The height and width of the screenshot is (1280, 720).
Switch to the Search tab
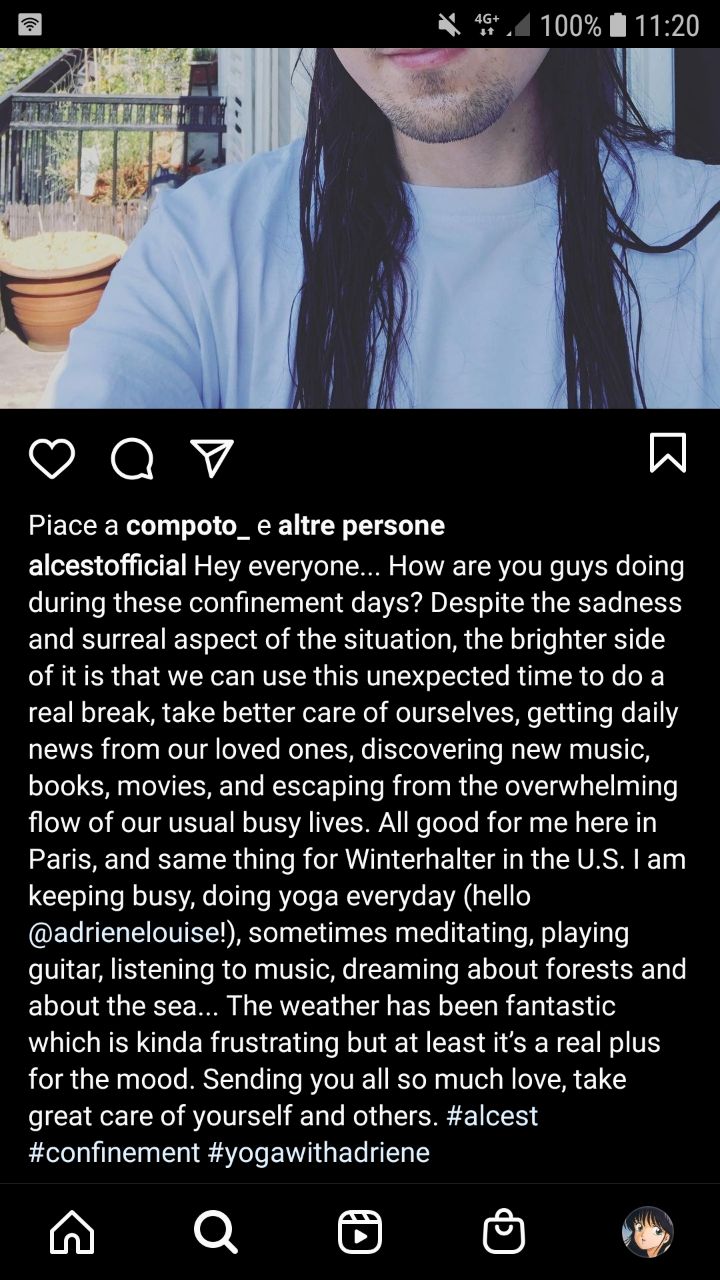point(215,1232)
